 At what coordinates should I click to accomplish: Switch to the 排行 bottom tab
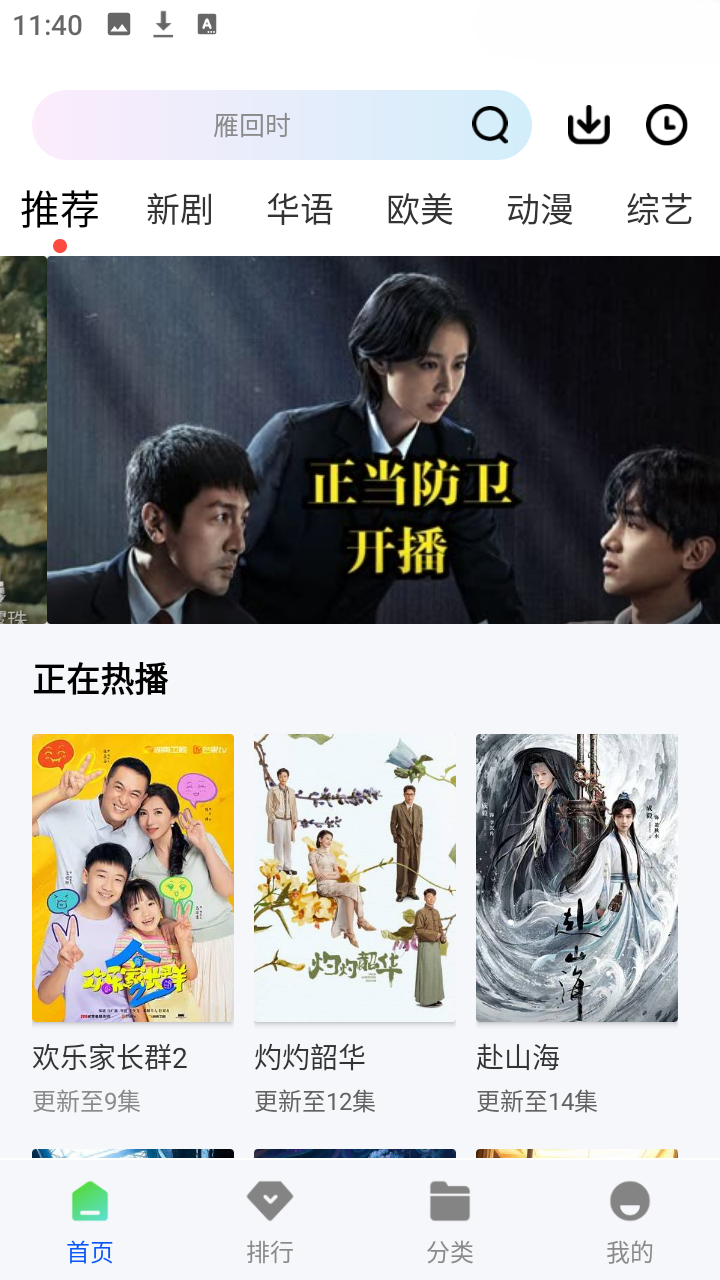pyautogui.click(x=270, y=1220)
